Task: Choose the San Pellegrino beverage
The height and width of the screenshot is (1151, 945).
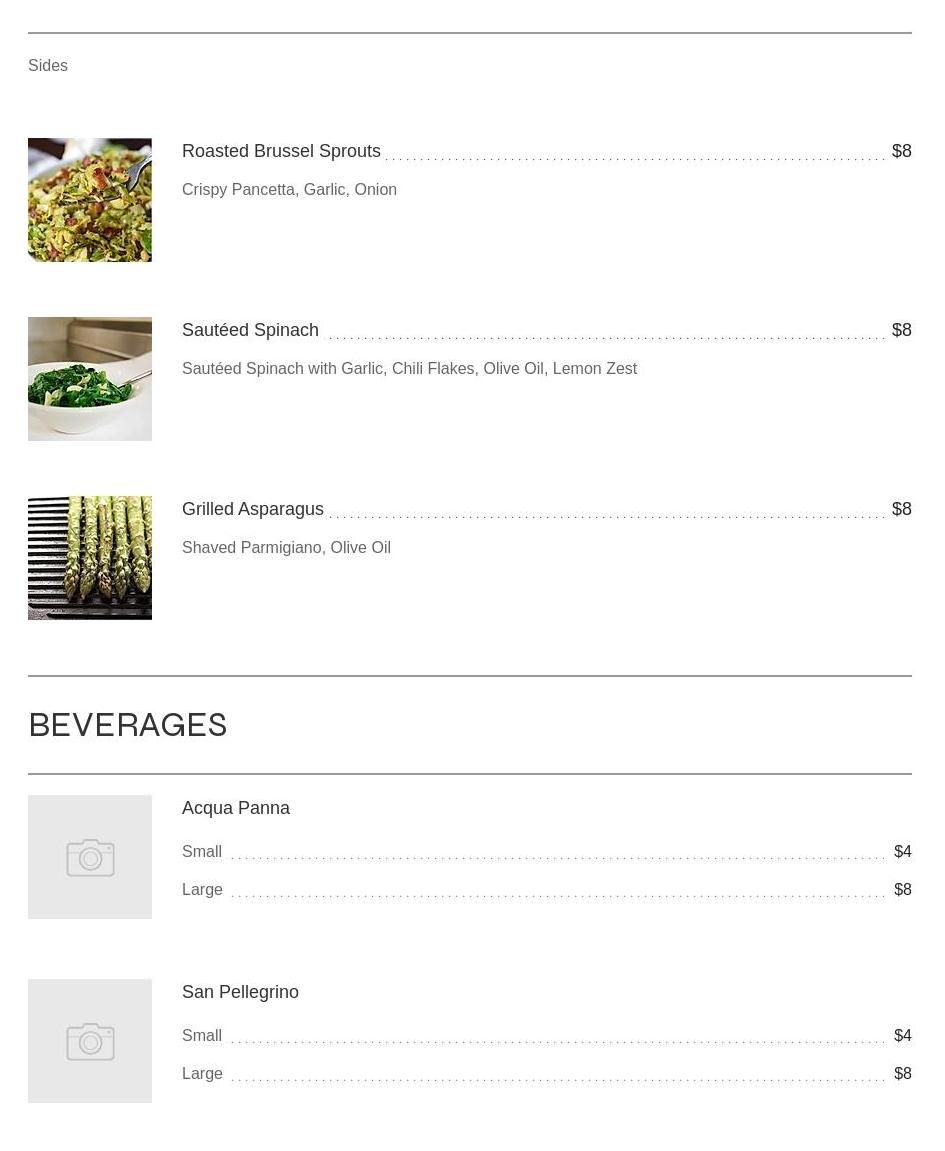Action: coord(240,992)
